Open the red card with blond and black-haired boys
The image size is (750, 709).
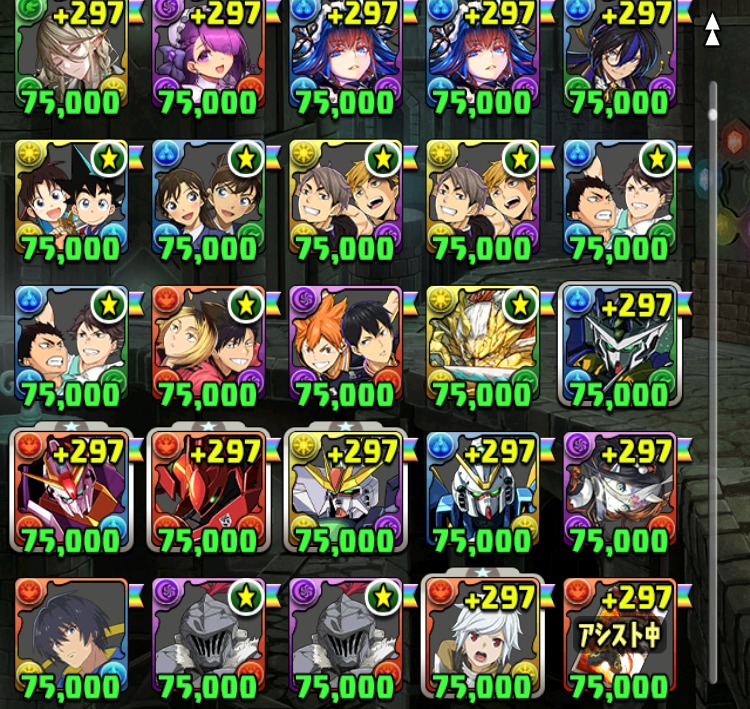[x=209, y=345]
